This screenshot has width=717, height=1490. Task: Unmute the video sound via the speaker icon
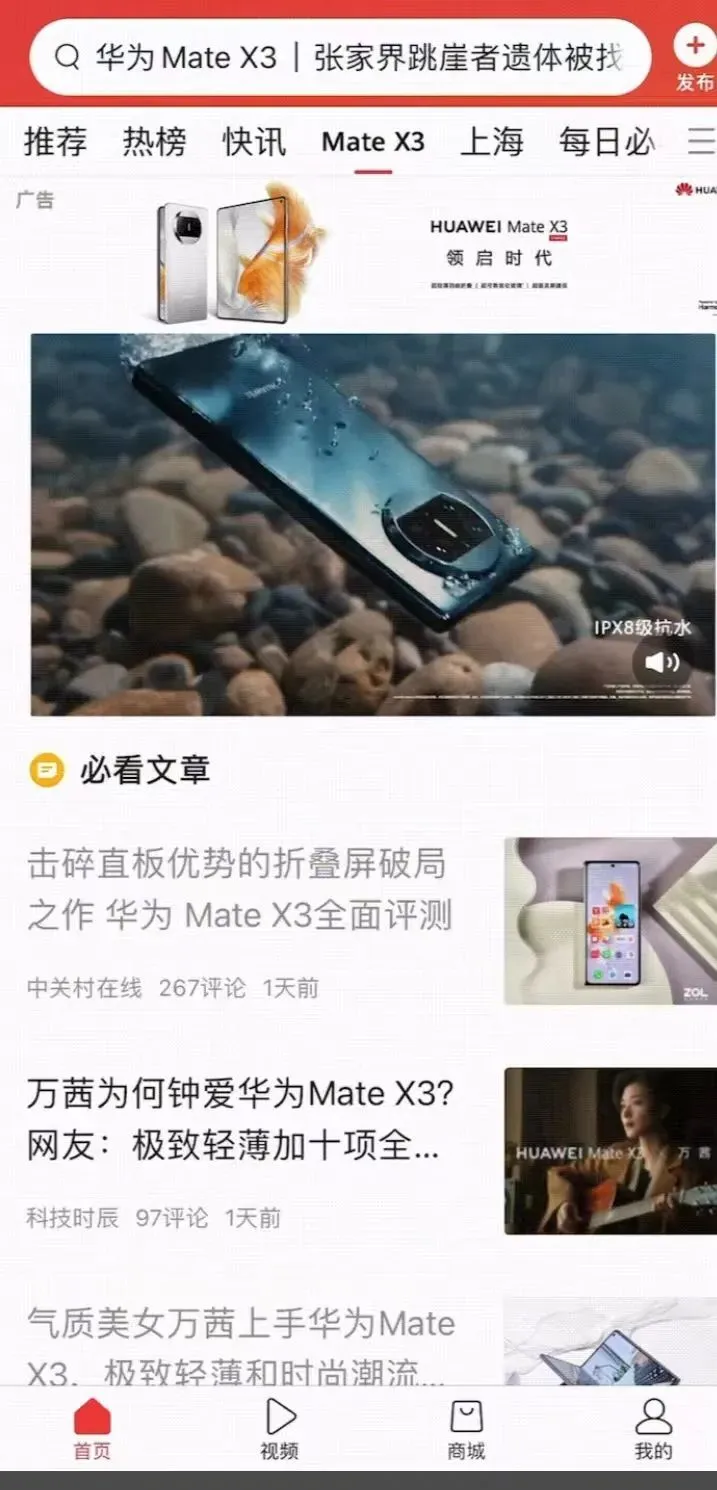pyautogui.click(x=661, y=662)
